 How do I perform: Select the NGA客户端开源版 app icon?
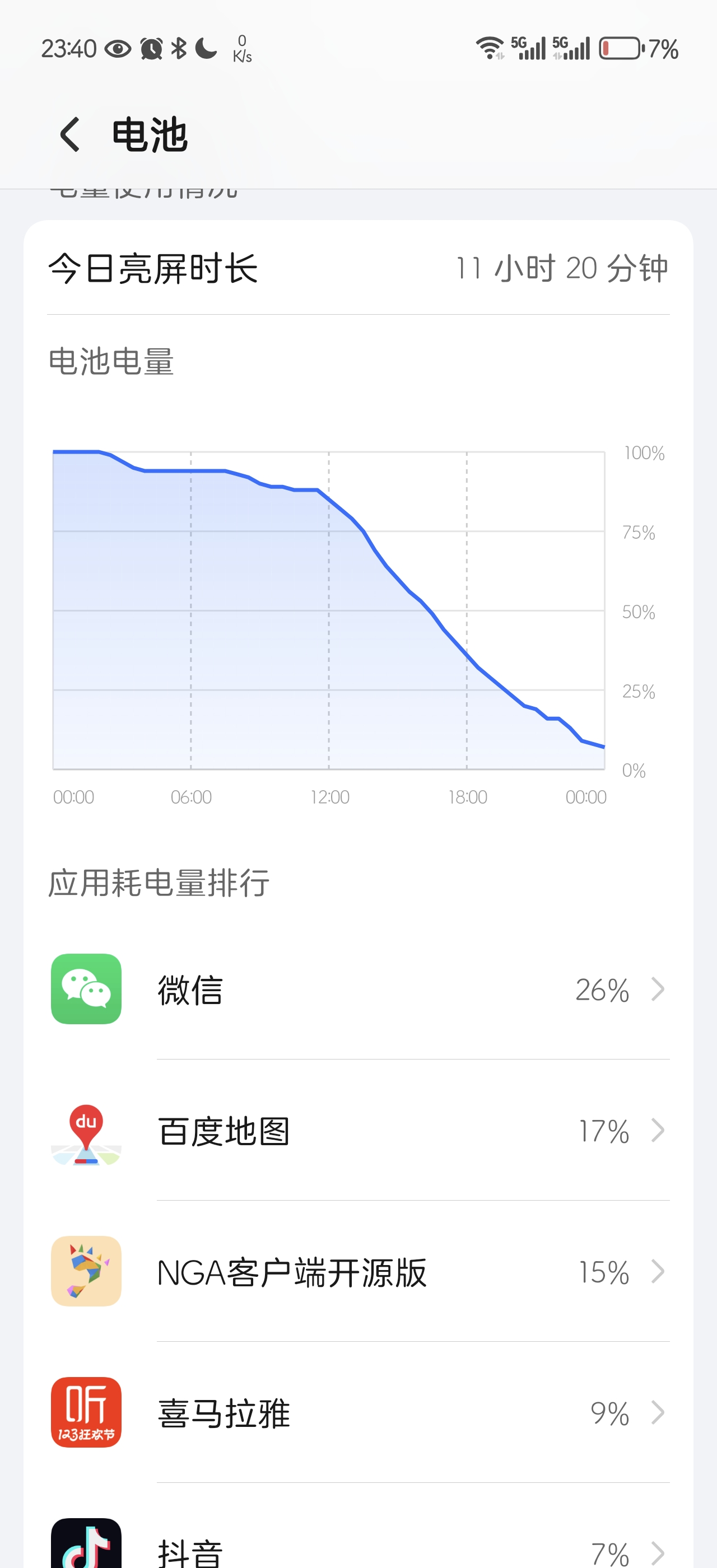click(86, 1272)
